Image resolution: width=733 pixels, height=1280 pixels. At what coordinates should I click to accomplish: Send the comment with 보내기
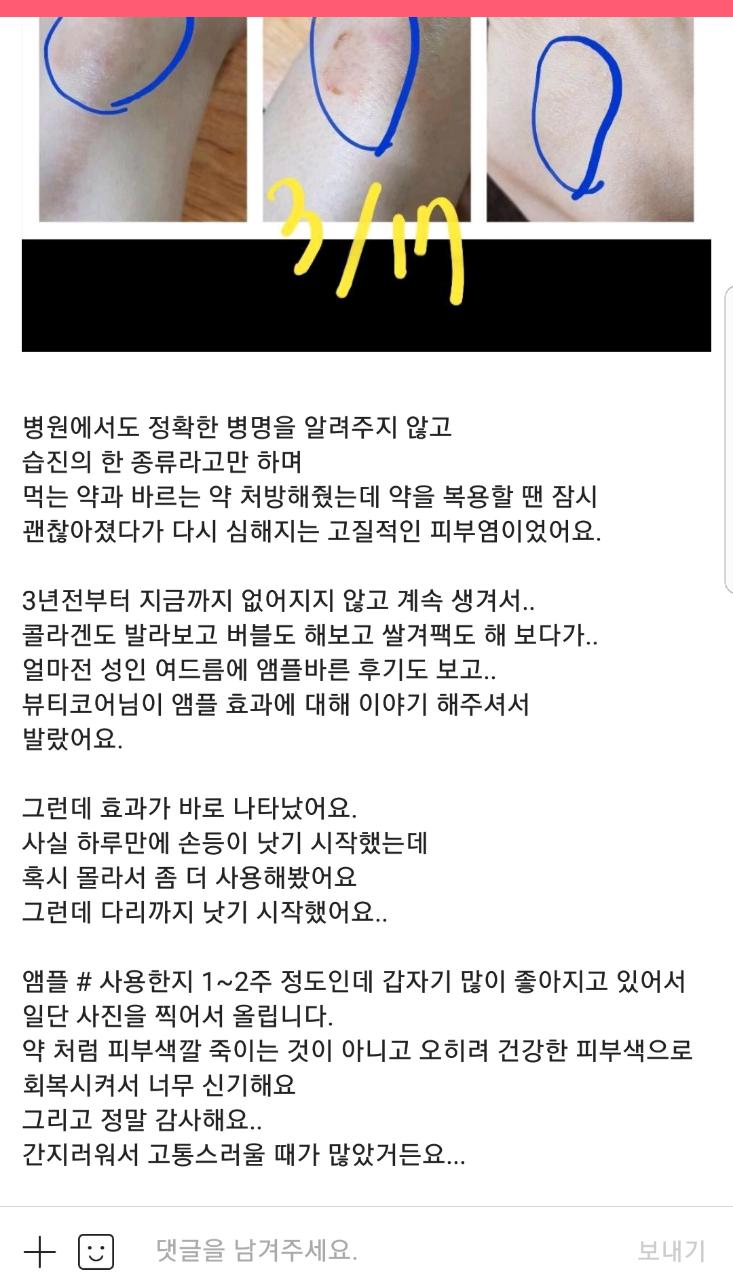671,1250
